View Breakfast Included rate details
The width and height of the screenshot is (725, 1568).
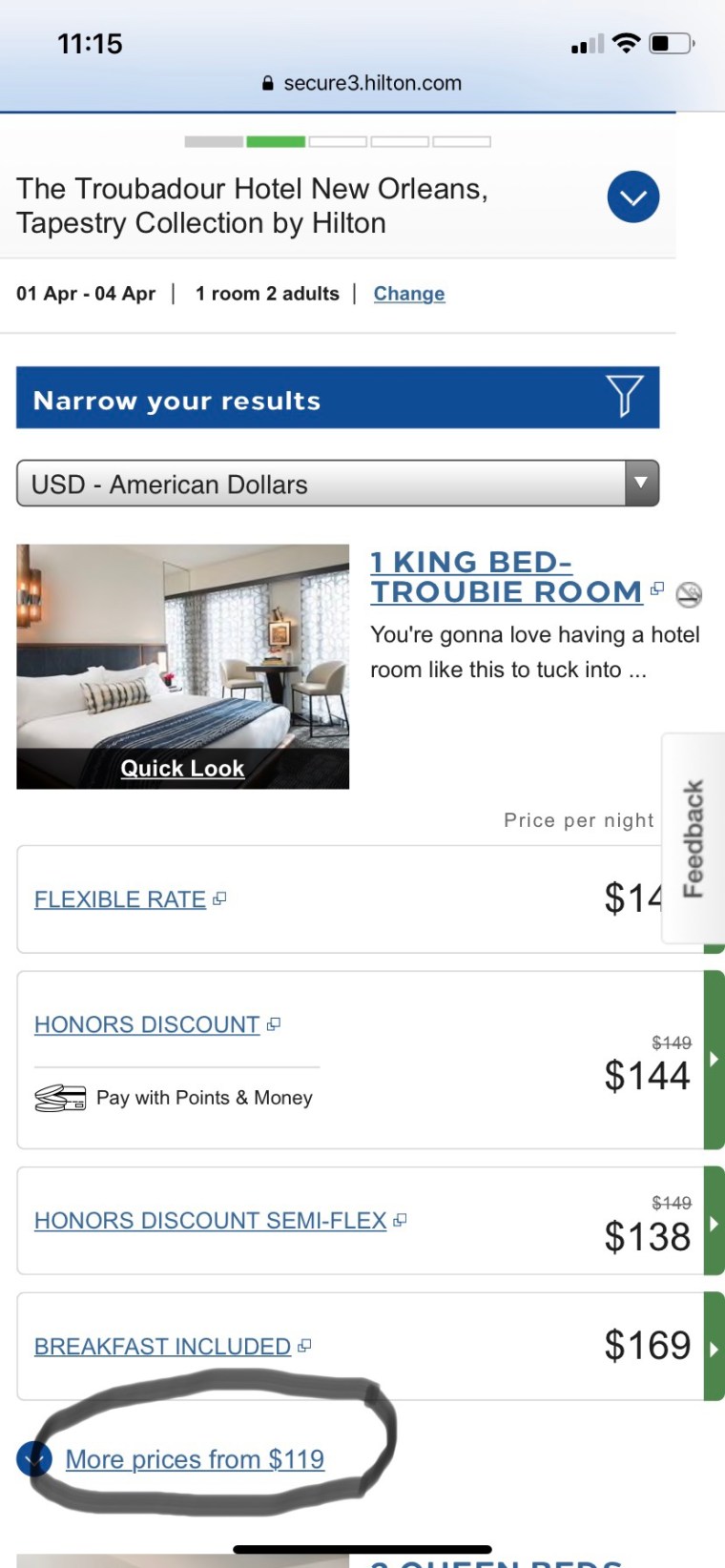(x=162, y=1347)
